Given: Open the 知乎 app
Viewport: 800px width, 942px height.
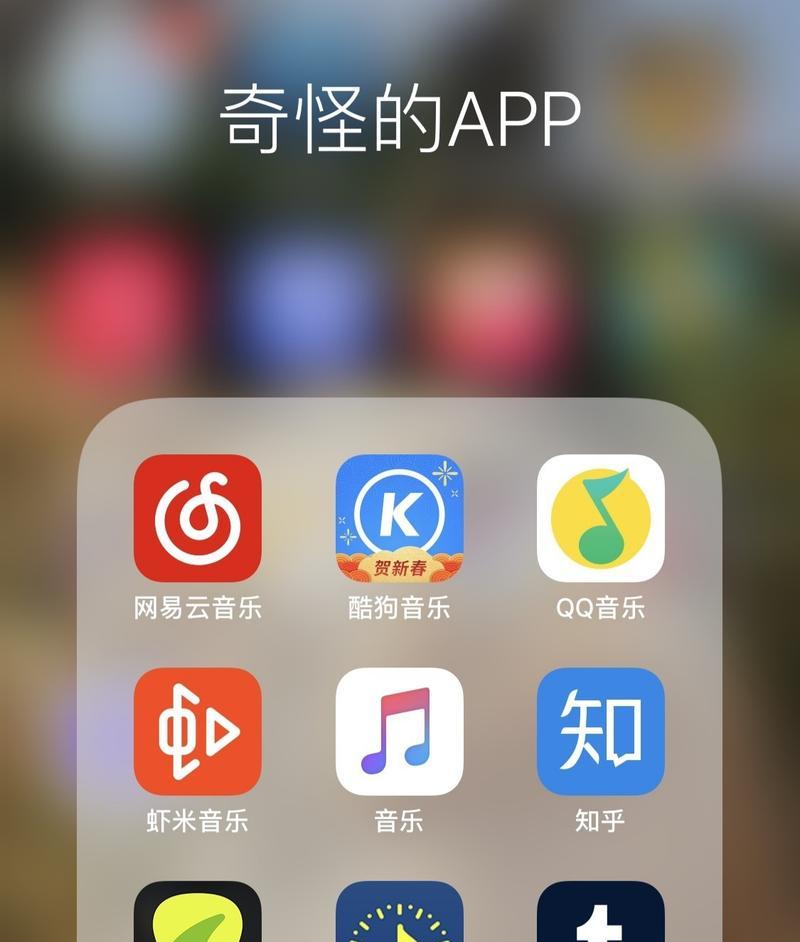Looking at the screenshot, I should pyautogui.click(x=600, y=731).
